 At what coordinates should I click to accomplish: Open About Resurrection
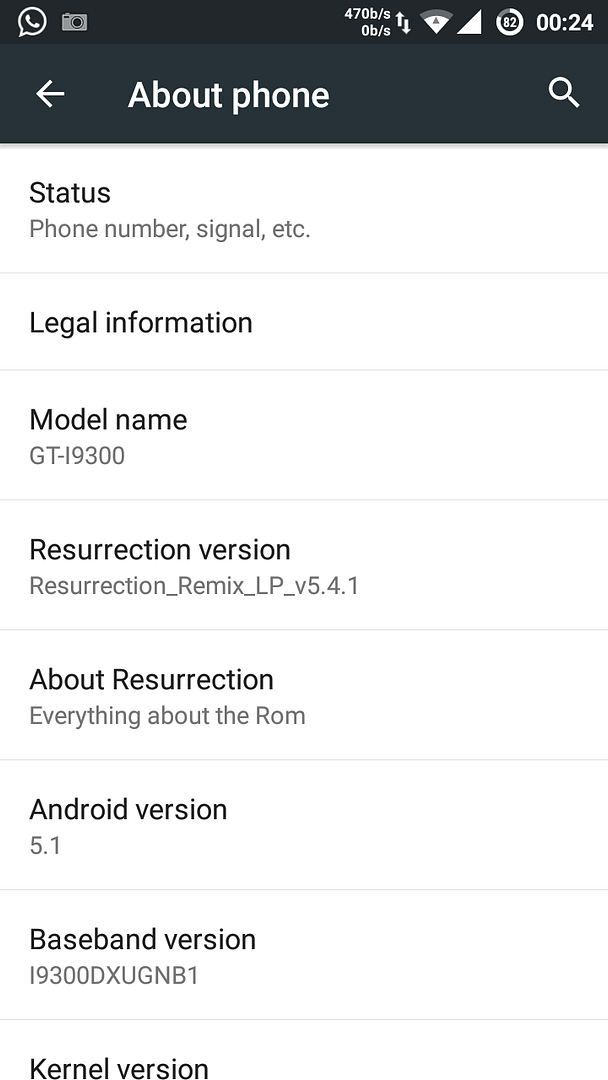(304, 696)
